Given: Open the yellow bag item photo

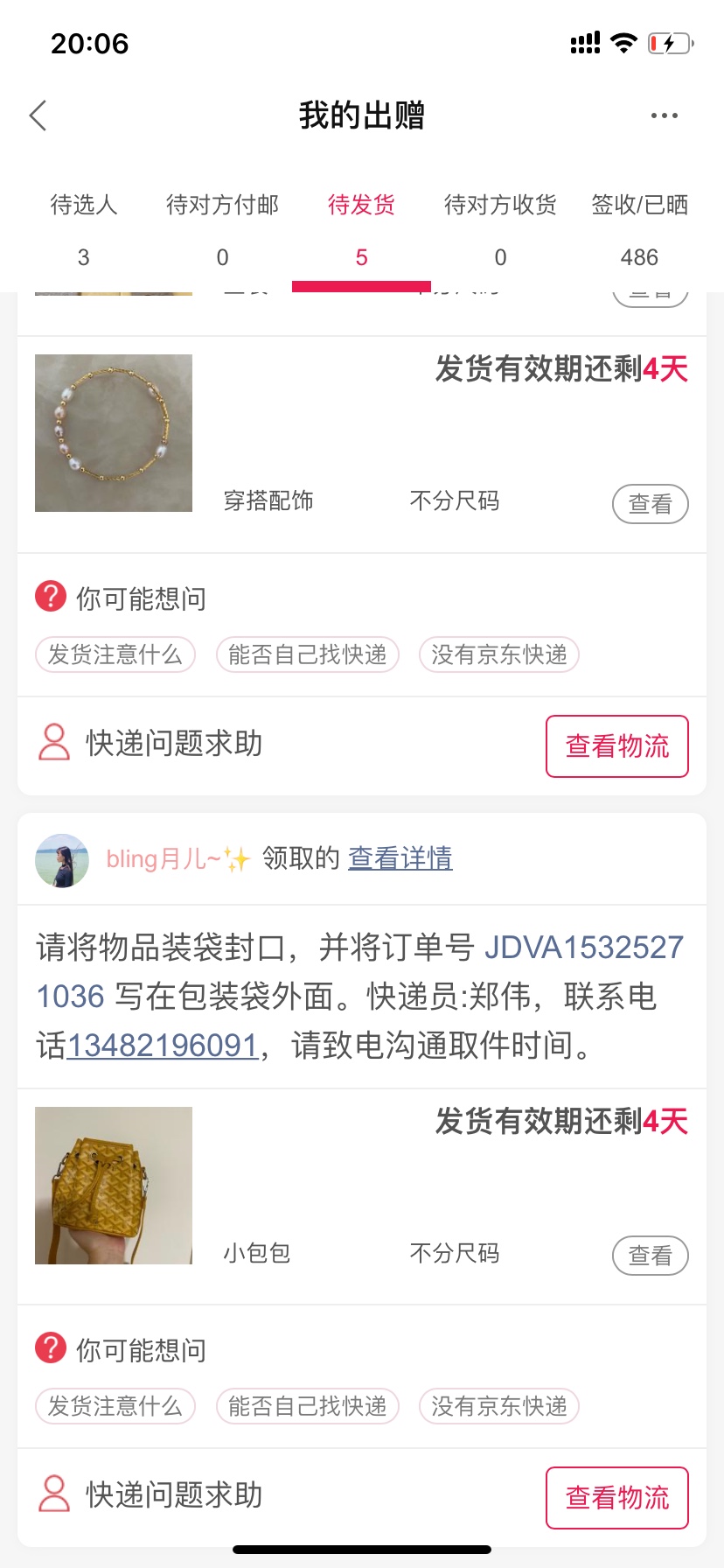Looking at the screenshot, I should 114,1186.
